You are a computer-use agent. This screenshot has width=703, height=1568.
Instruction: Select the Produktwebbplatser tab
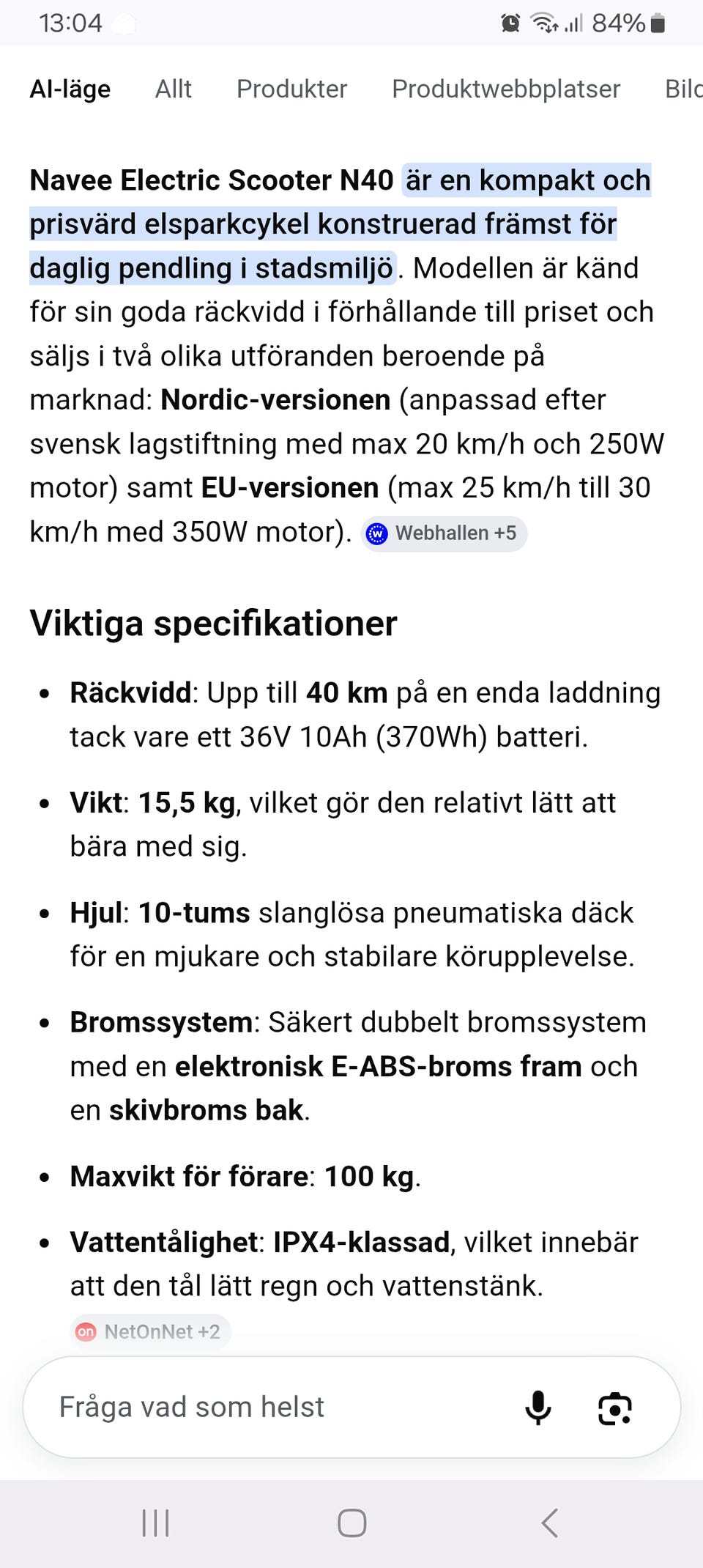click(x=506, y=89)
